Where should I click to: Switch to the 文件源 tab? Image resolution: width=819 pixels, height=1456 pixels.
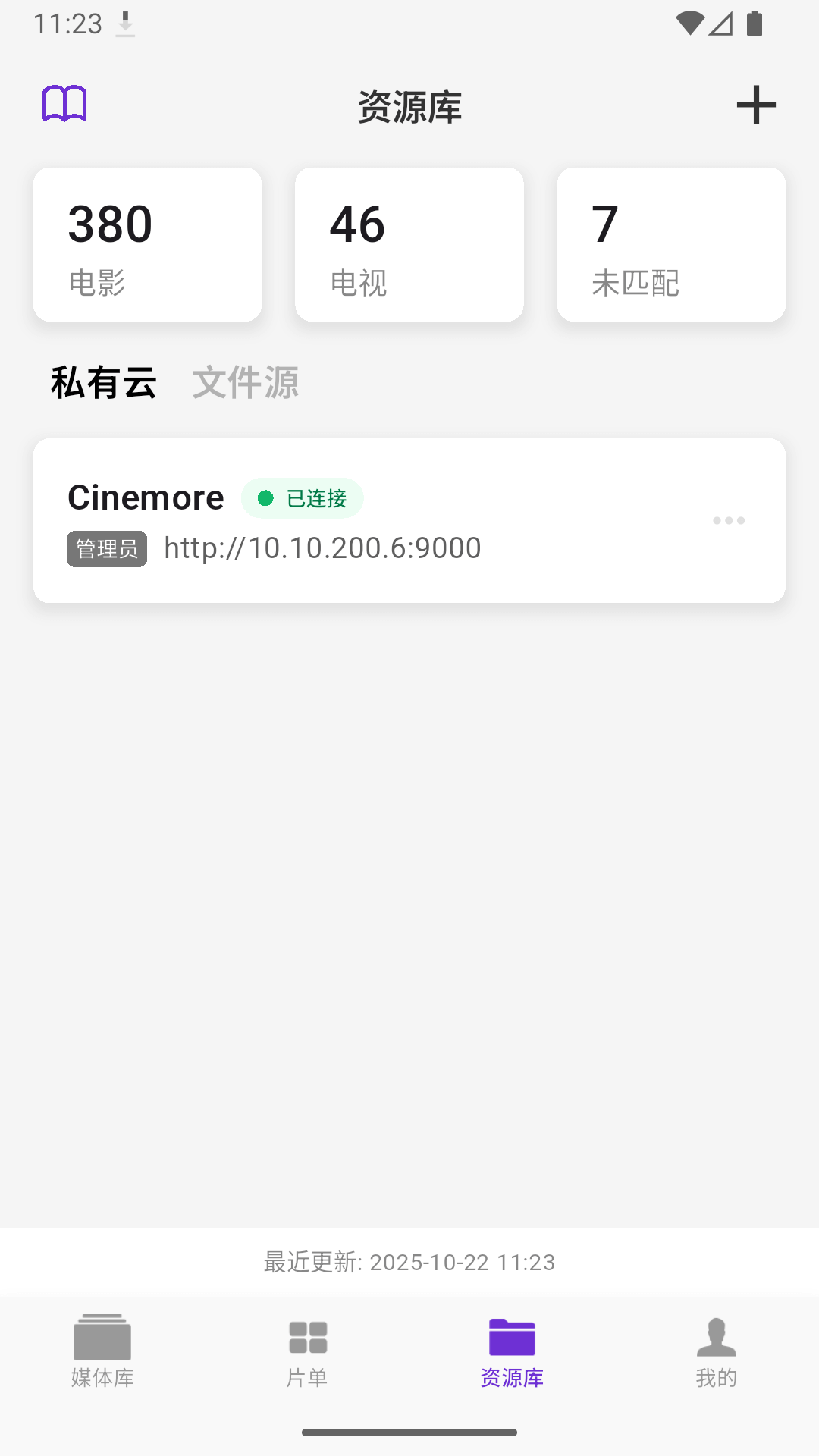point(246,383)
